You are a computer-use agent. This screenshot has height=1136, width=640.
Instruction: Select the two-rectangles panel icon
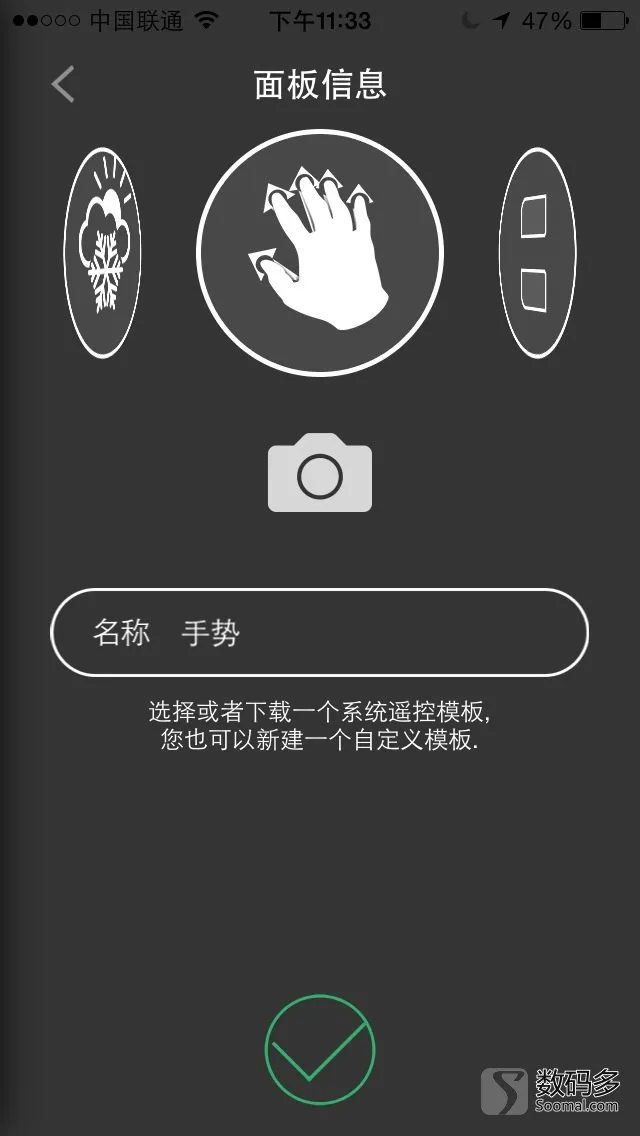(x=537, y=253)
